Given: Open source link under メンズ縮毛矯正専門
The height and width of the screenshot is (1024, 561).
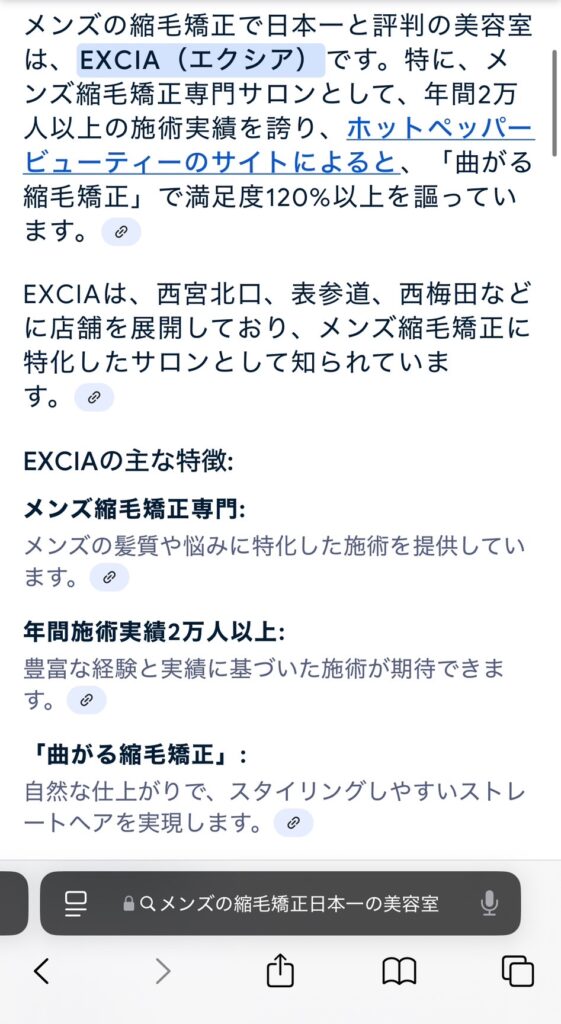Looking at the screenshot, I should click(109, 577).
